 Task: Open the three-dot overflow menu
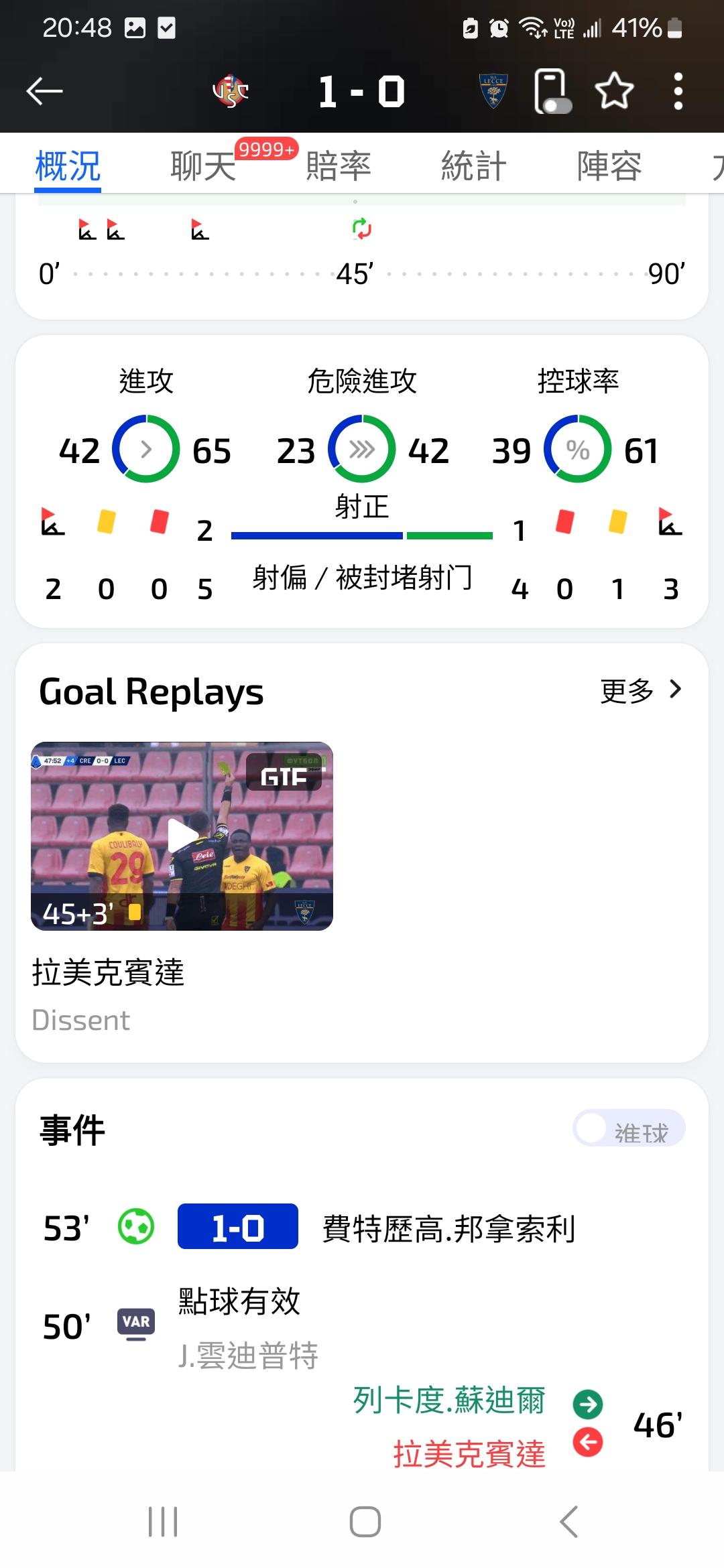pyautogui.click(x=678, y=91)
